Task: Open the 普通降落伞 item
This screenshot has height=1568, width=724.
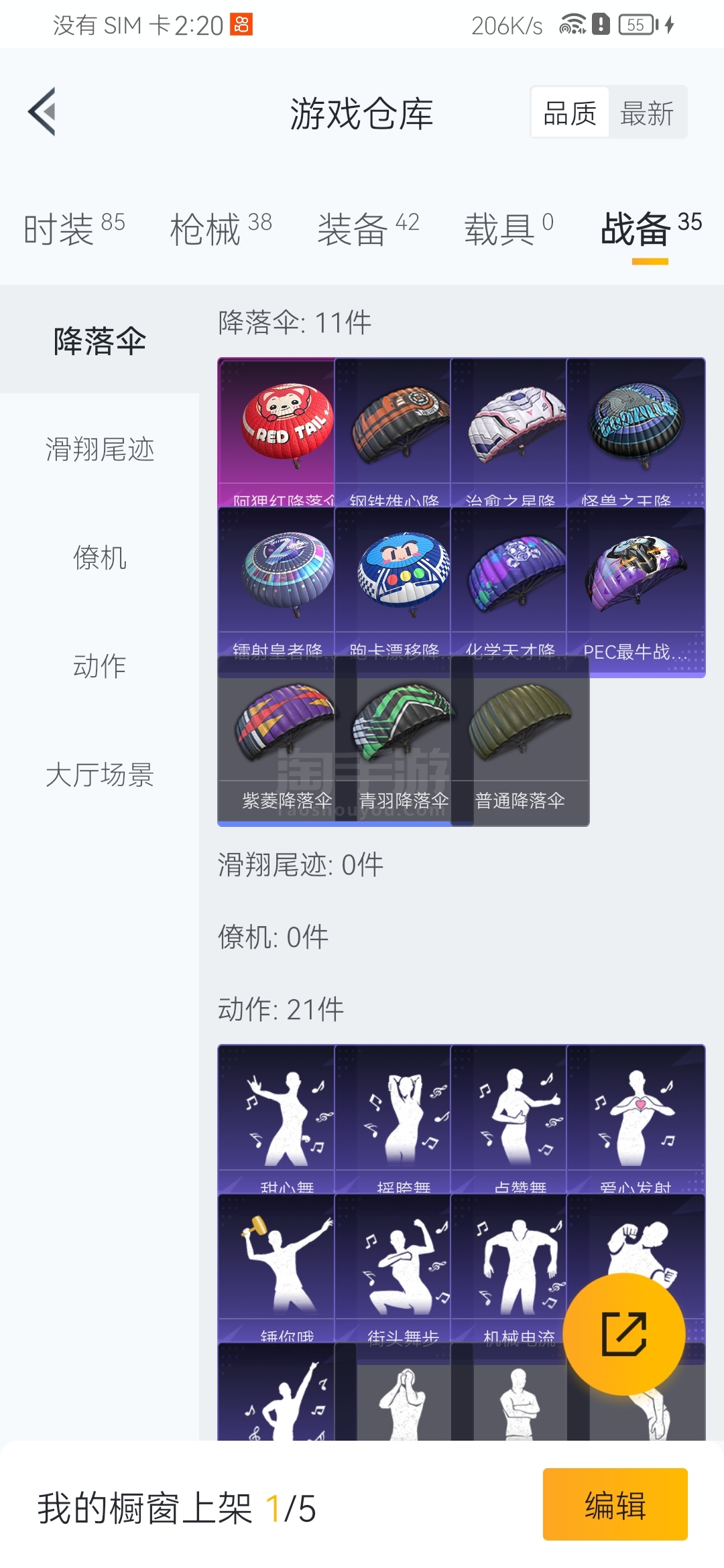Action: click(520, 740)
